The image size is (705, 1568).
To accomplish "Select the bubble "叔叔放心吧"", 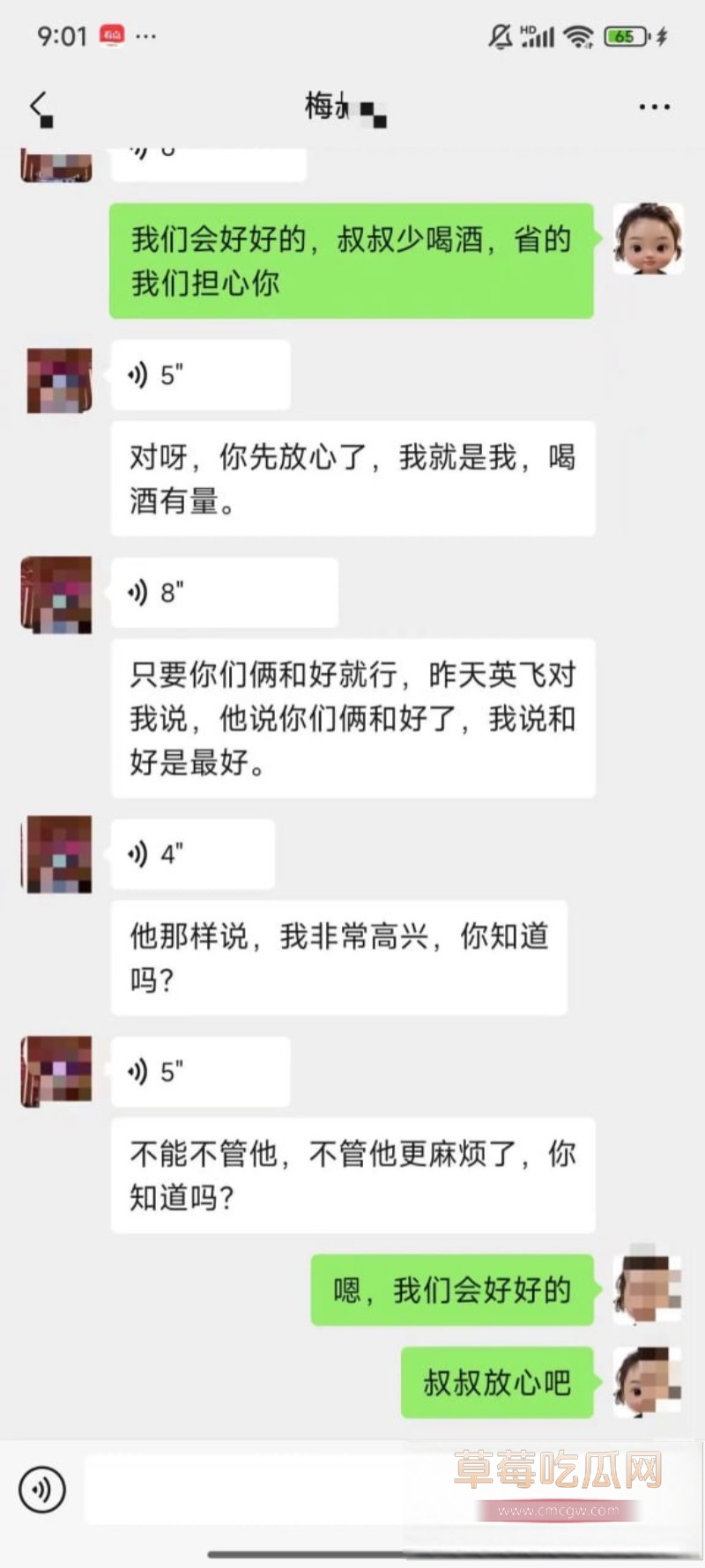I will click(x=496, y=1382).
